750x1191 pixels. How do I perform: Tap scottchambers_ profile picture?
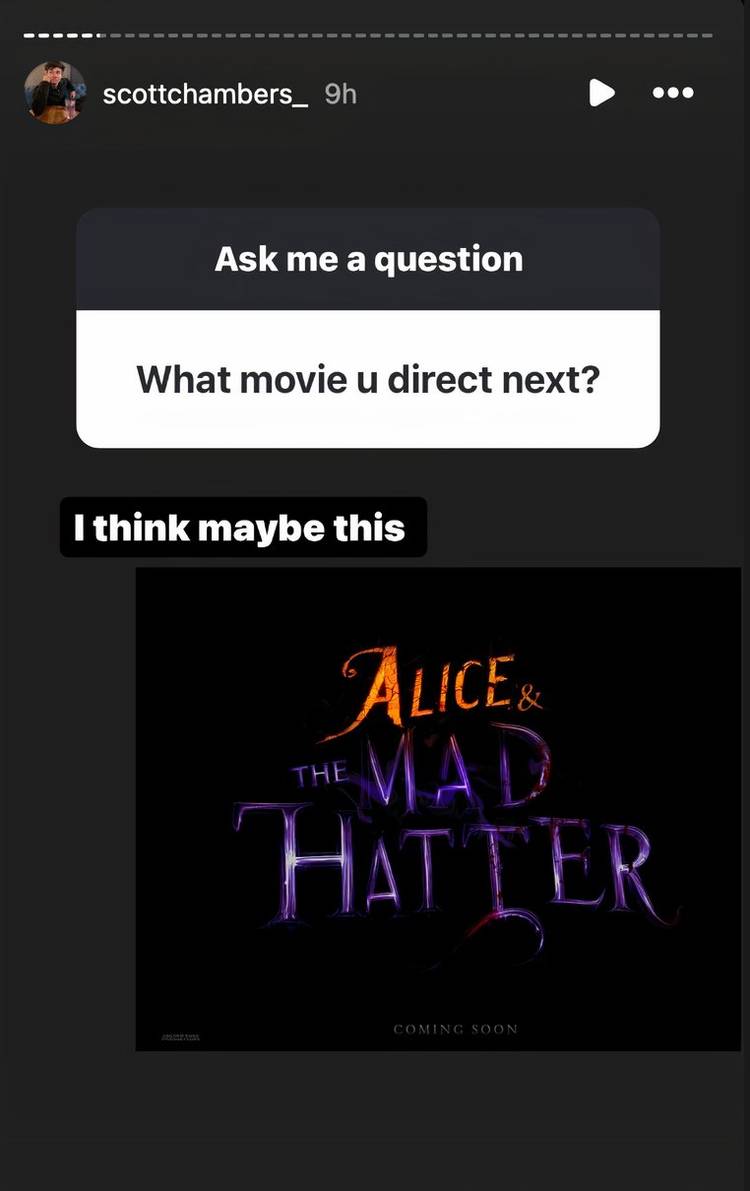[x=55, y=93]
